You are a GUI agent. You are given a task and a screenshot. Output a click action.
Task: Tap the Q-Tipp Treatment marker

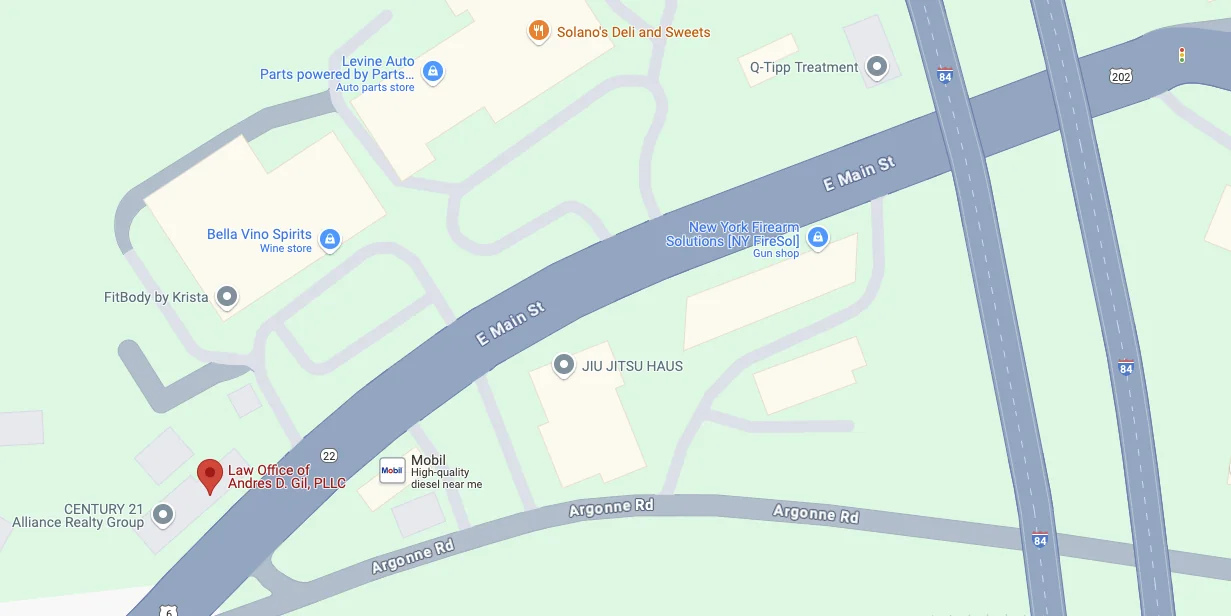tap(877, 67)
